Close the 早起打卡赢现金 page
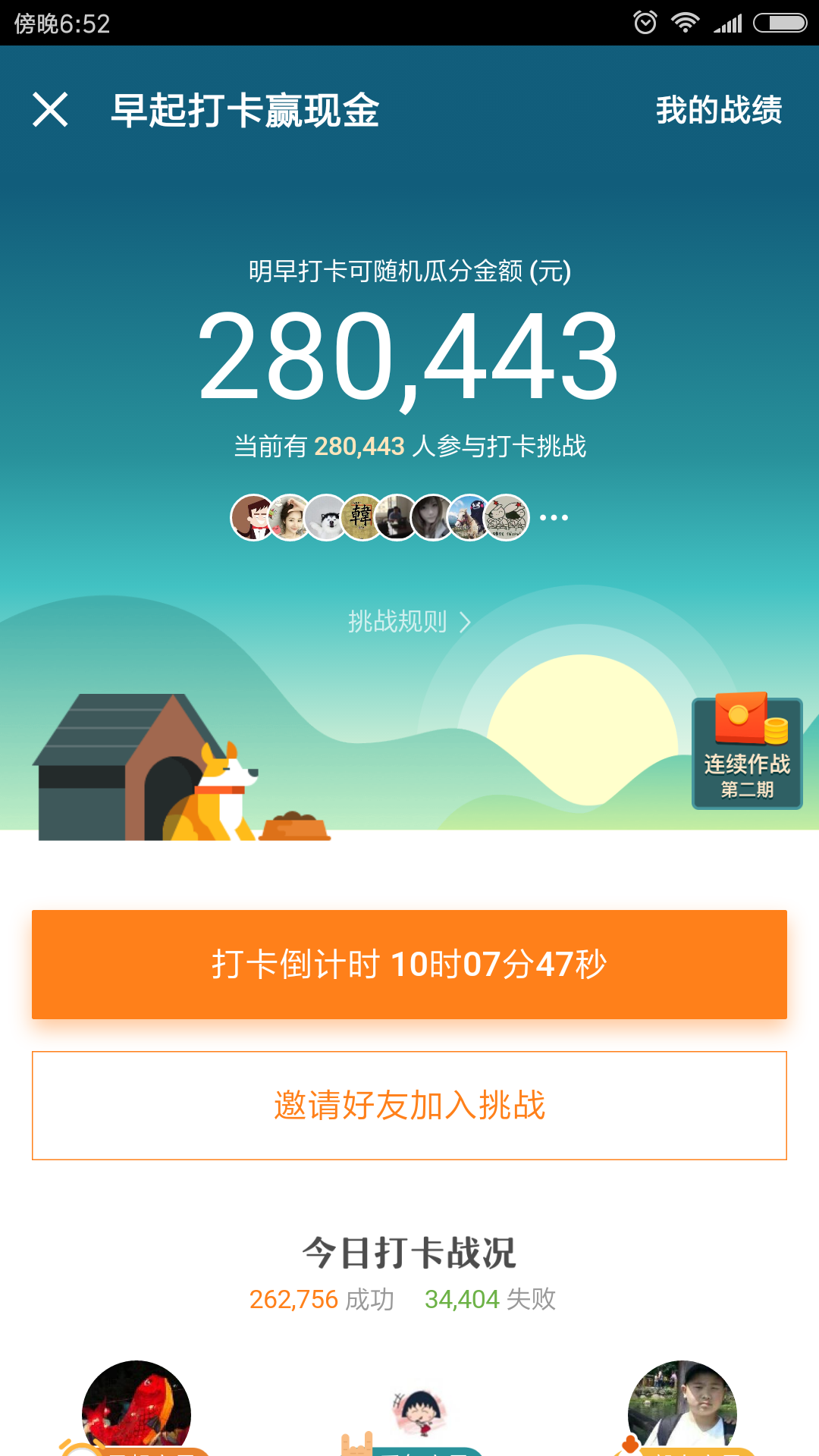 point(51,110)
